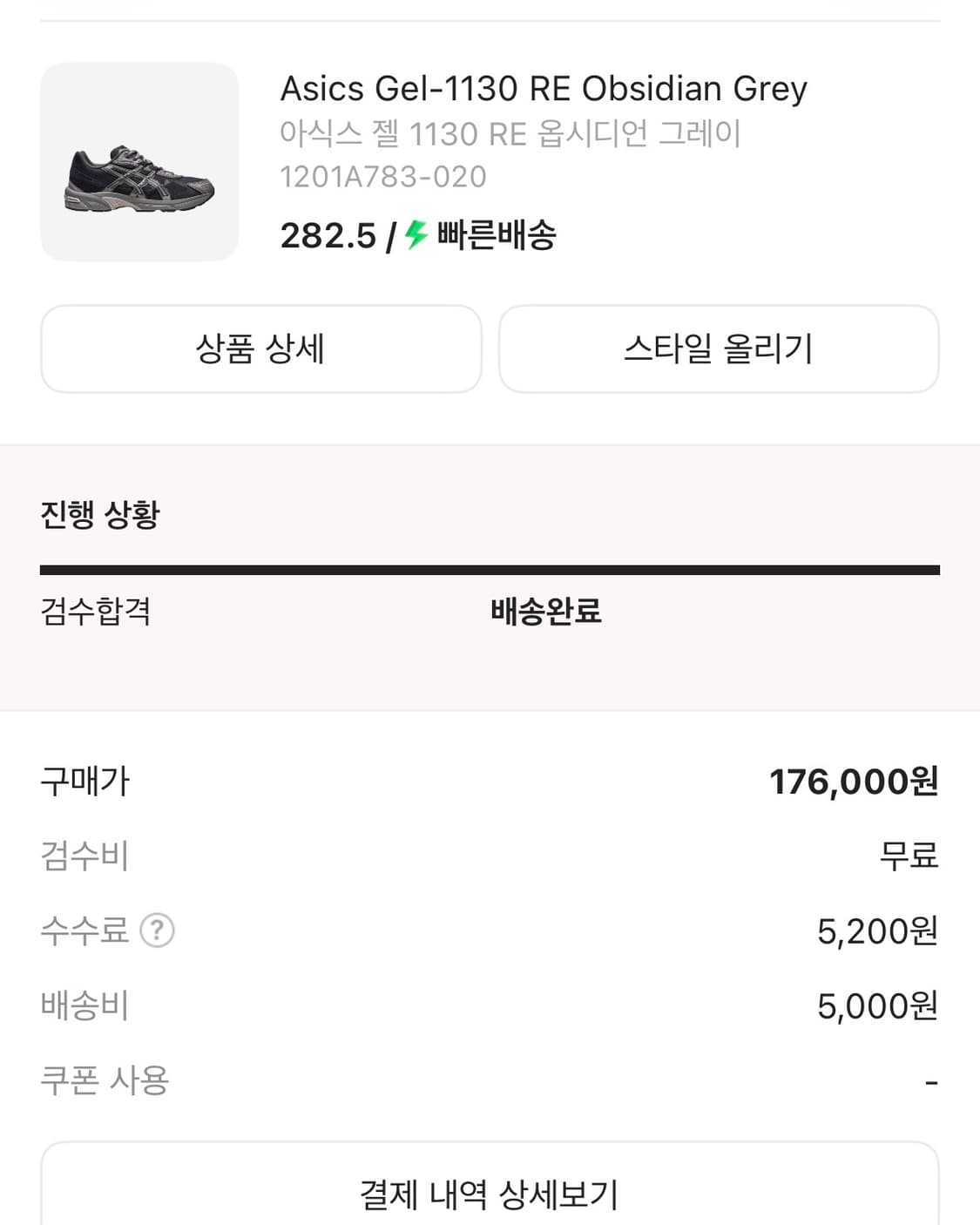Open the 상품 상세 product detail button
Image resolution: width=980 pixels, height=1225 pixels.
[260, 349]
